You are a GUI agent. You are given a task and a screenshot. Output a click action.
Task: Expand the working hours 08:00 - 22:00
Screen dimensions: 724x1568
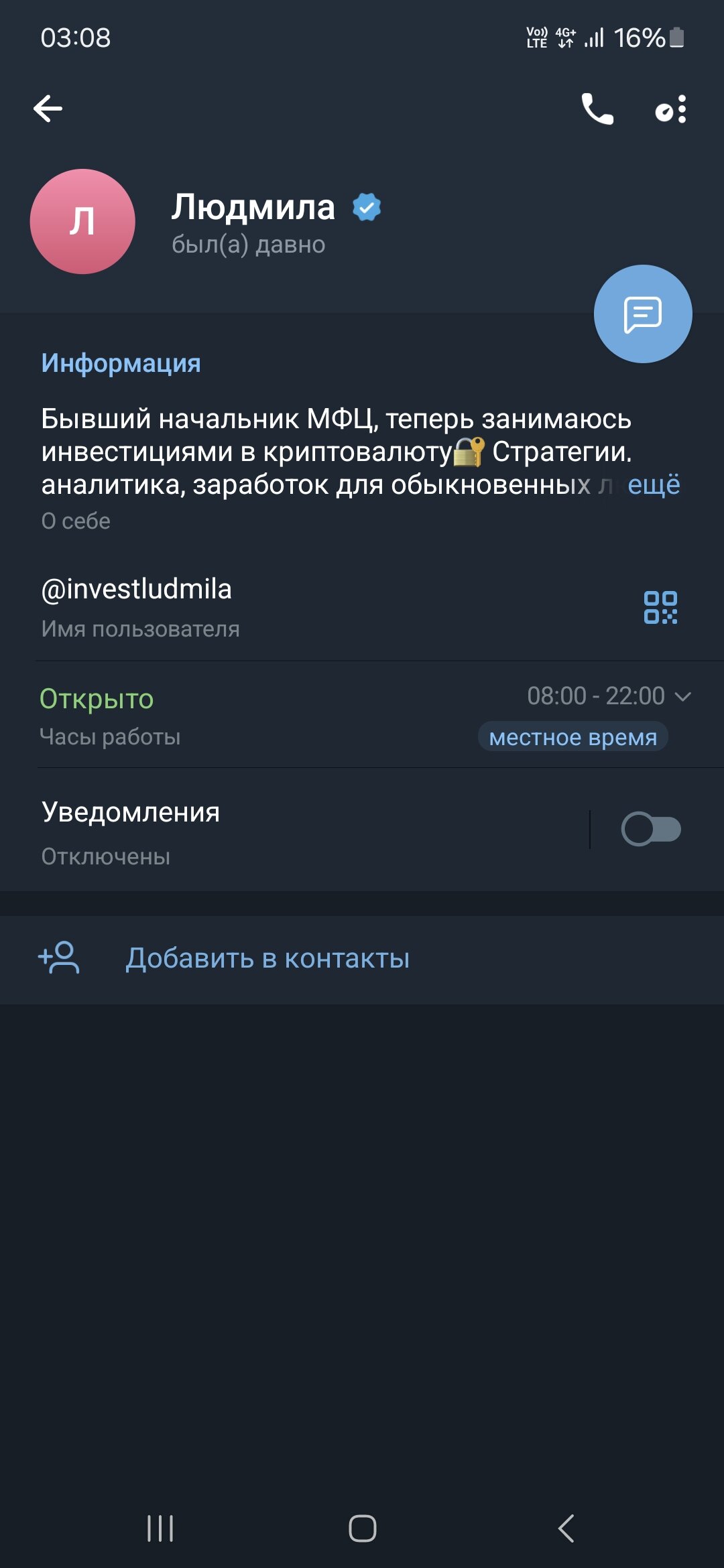point(609,696)
